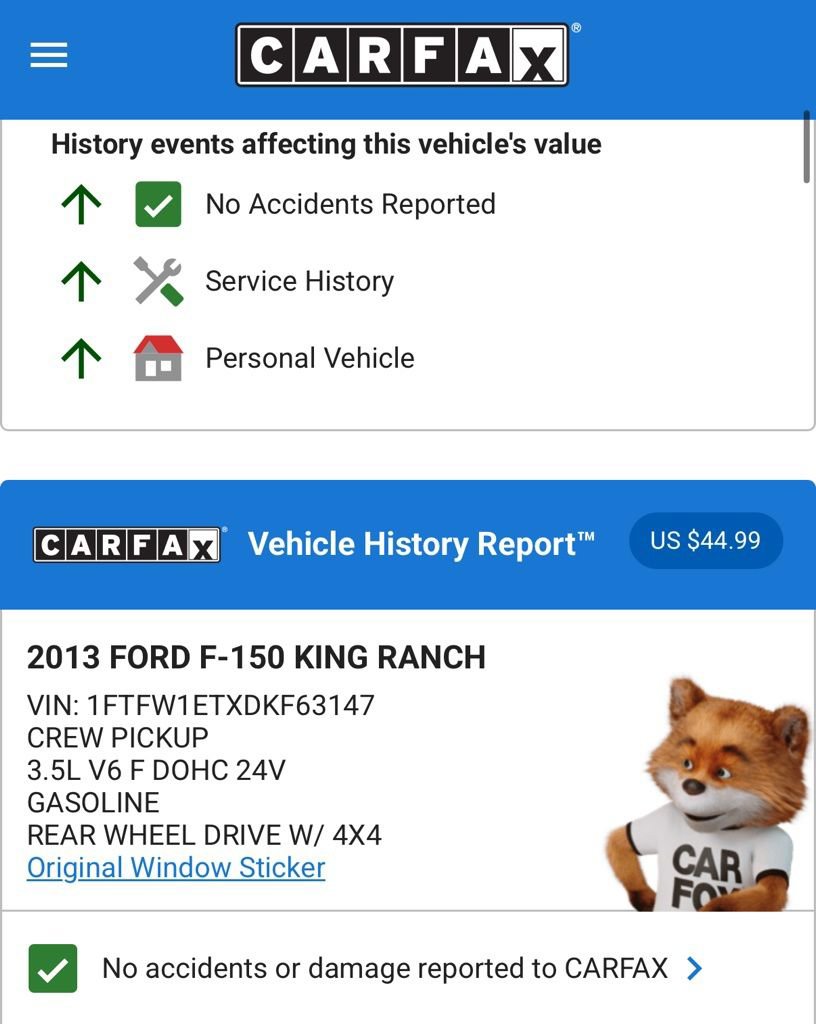Click the checkmark icon near the report bottom
Image resolution: width=816 pixels, height=1024 pixels.
53,968
